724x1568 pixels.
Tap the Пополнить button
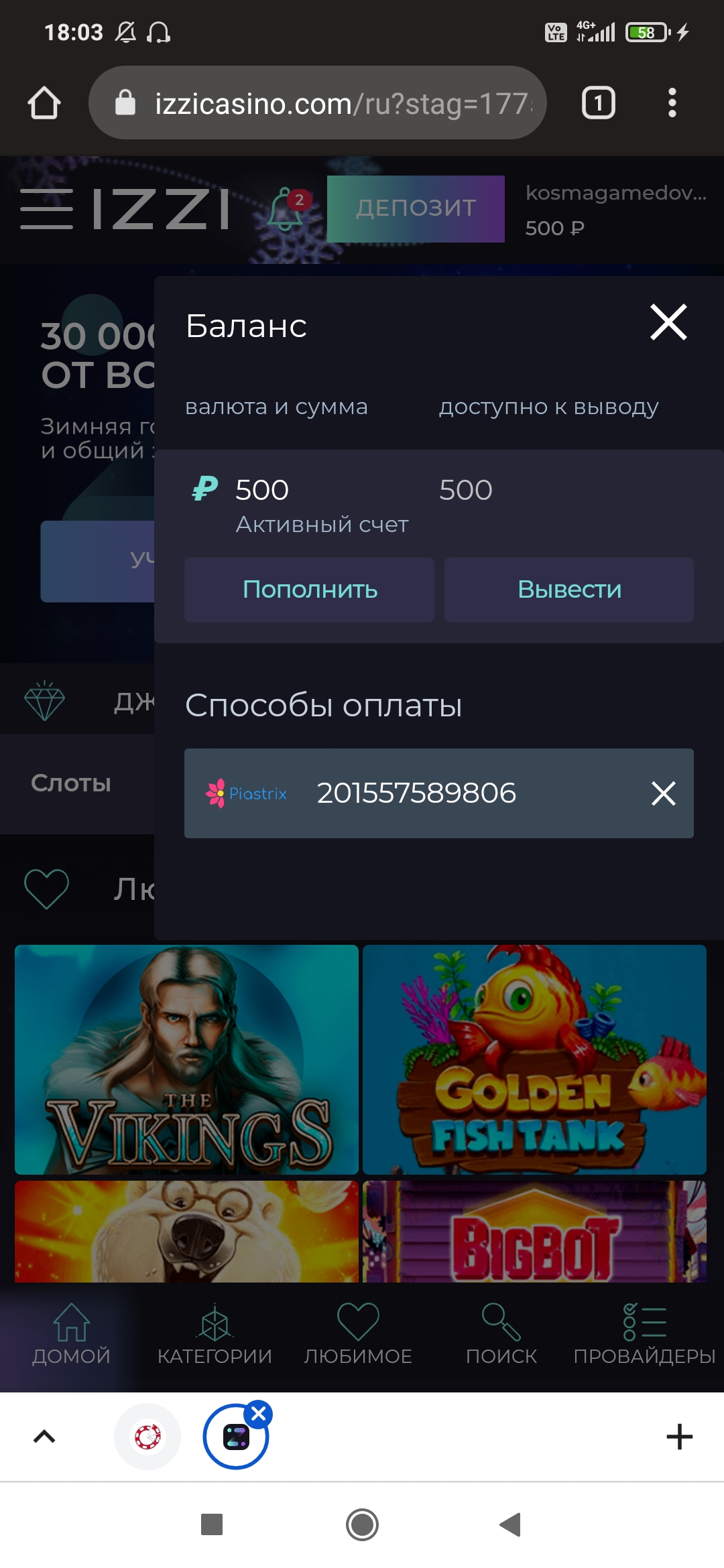[x=309, y=590]
